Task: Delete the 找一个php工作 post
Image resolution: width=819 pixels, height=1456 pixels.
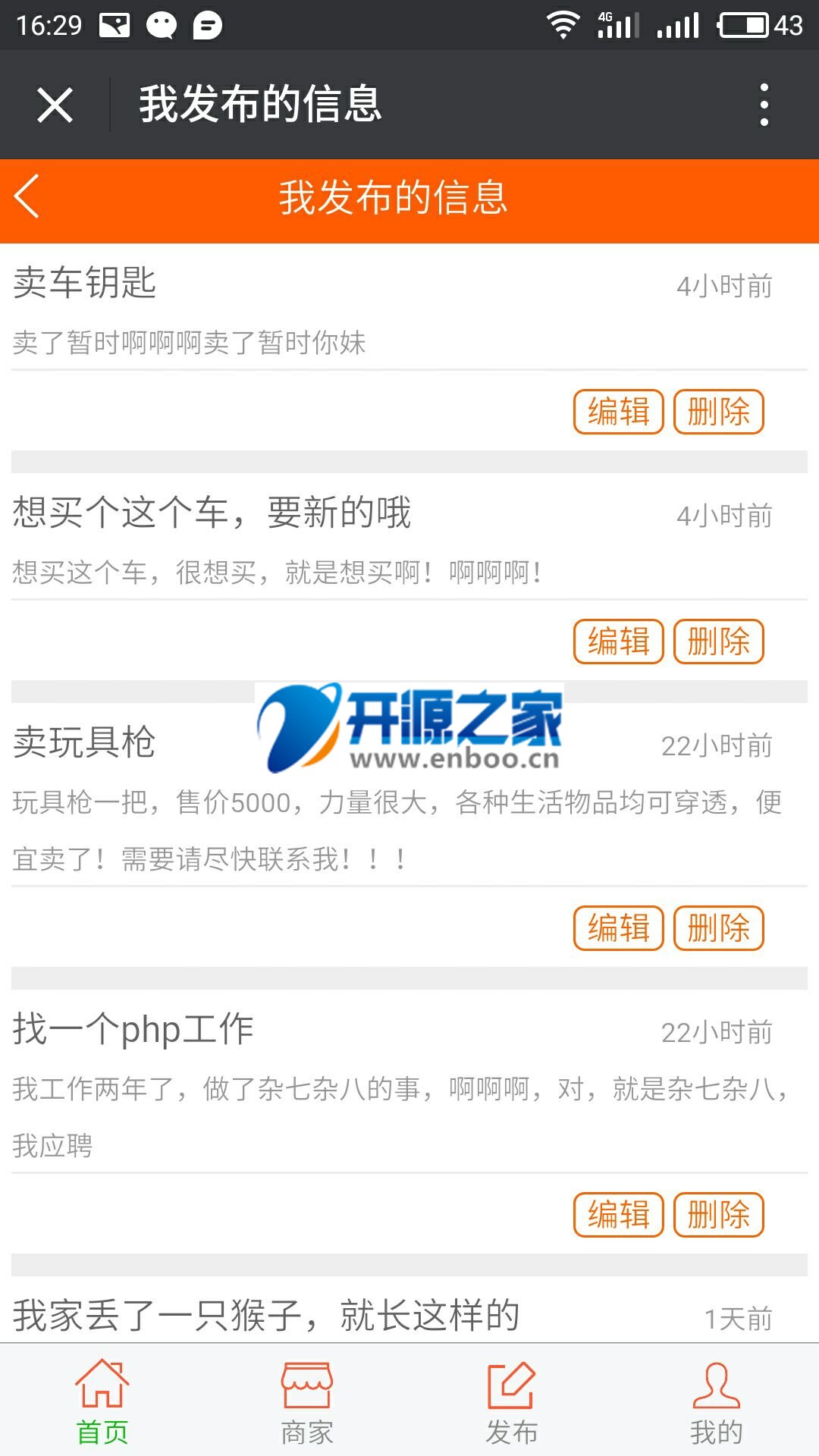Action: (x=718, y=1215)
